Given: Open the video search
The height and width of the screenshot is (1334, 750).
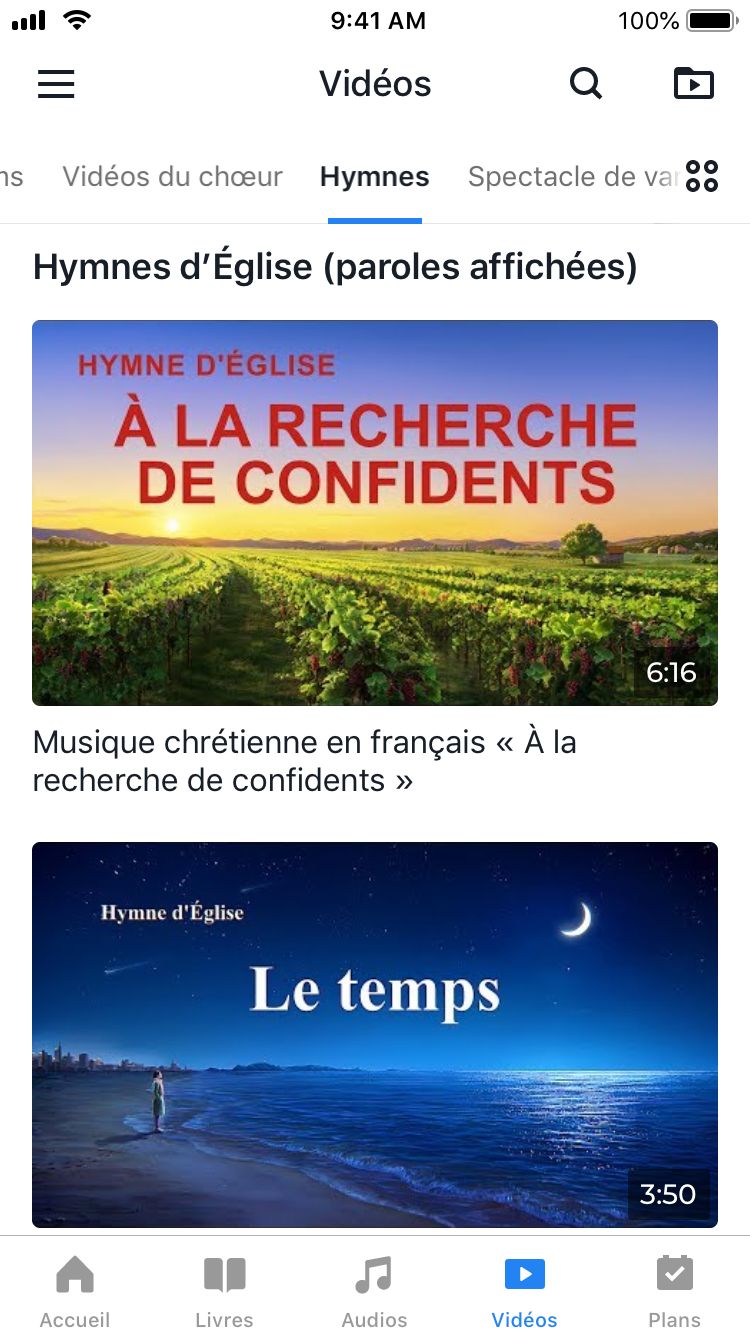Looking at the screenshot, I should point(586,84).
